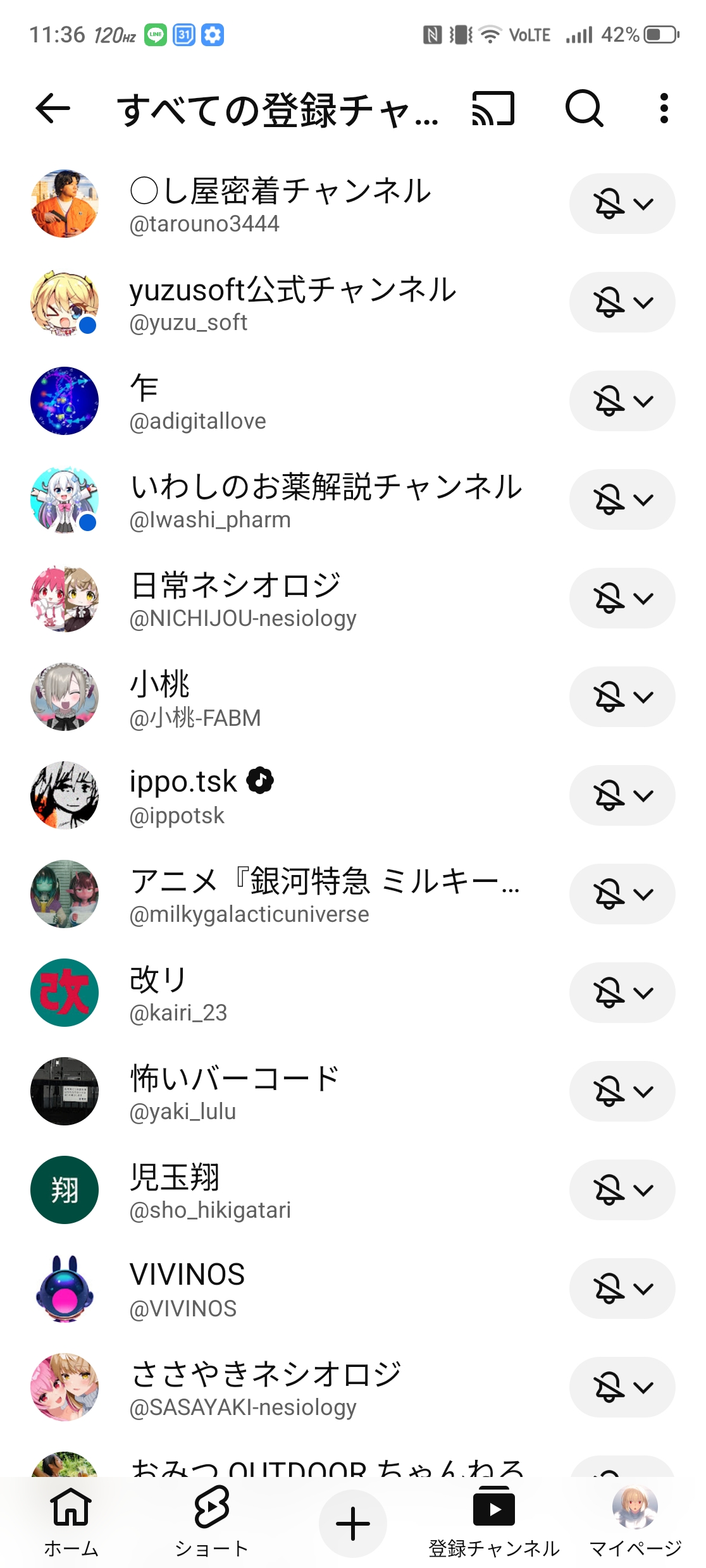Open notification options for 児玉翔
The height and width of the screenshot is (1568, 706).
622,1191
